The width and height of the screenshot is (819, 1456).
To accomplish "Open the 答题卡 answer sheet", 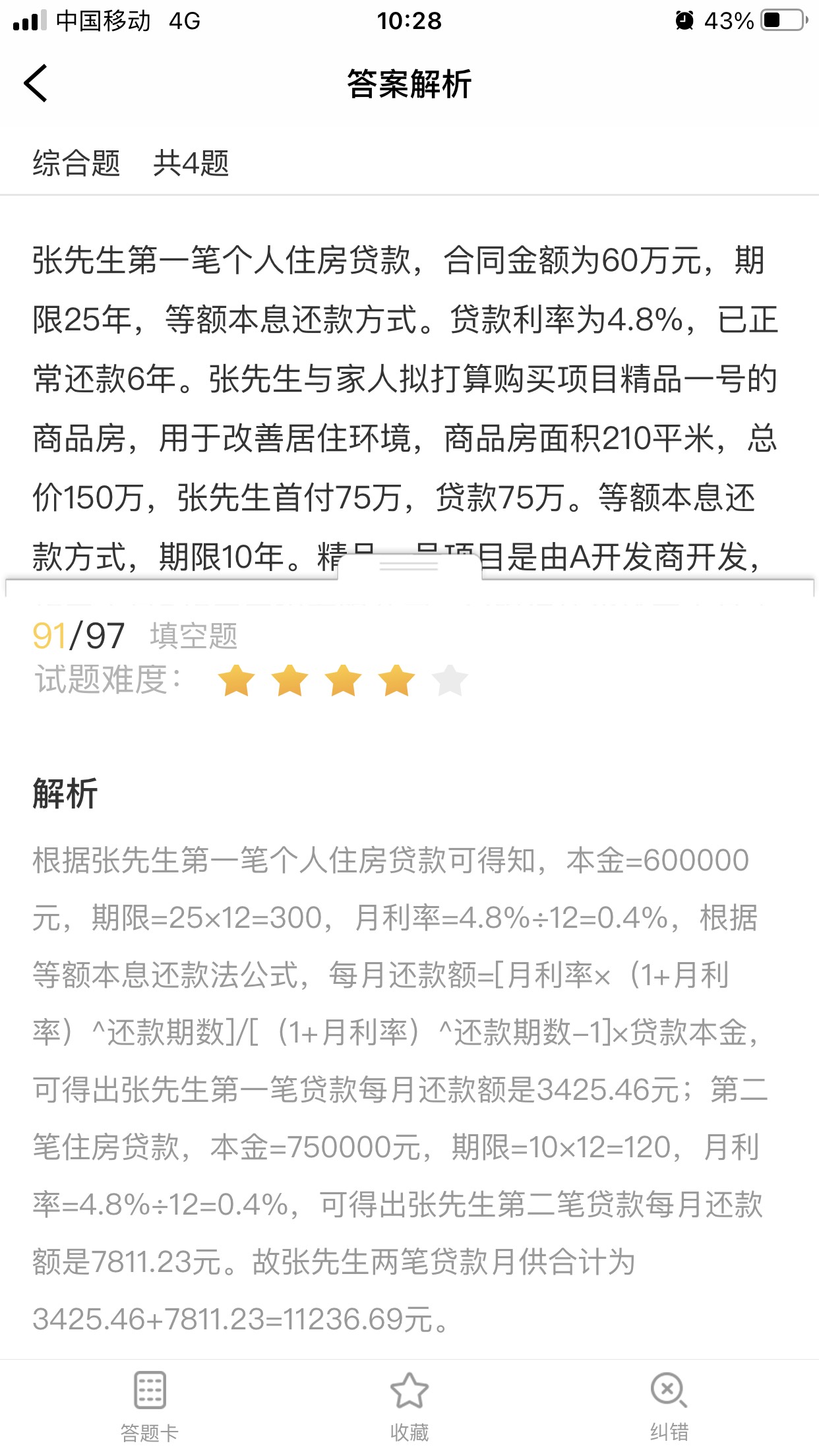I will [x=150, y=1405].
